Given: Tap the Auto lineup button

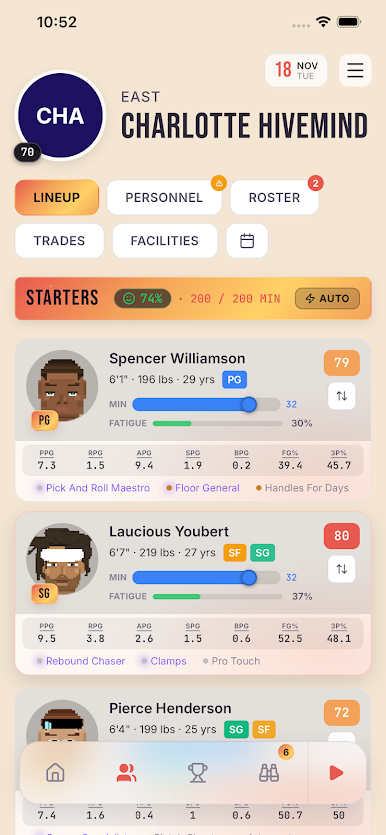Looking at the screenshot, I should click(x=327, y=298).
